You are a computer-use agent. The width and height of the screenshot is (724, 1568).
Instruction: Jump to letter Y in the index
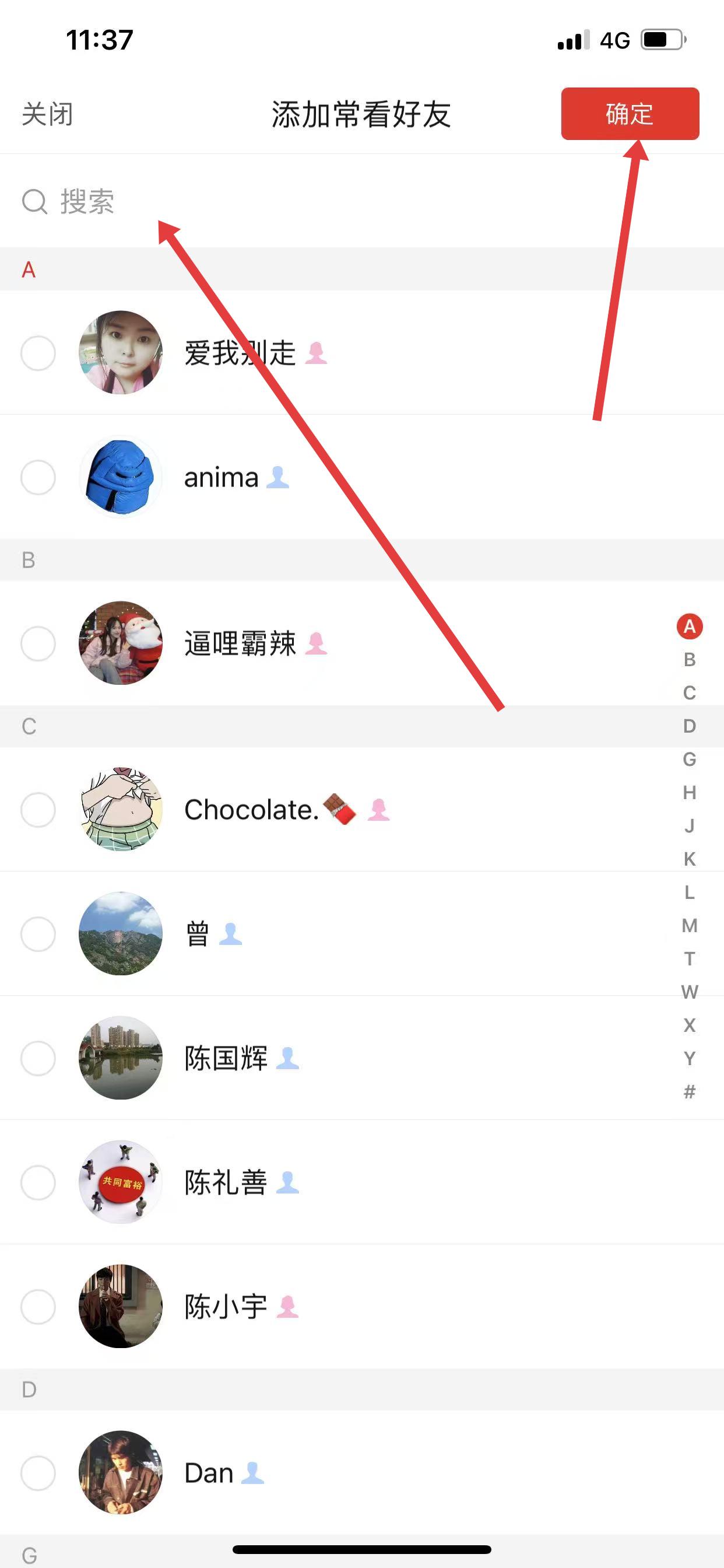690,1059
